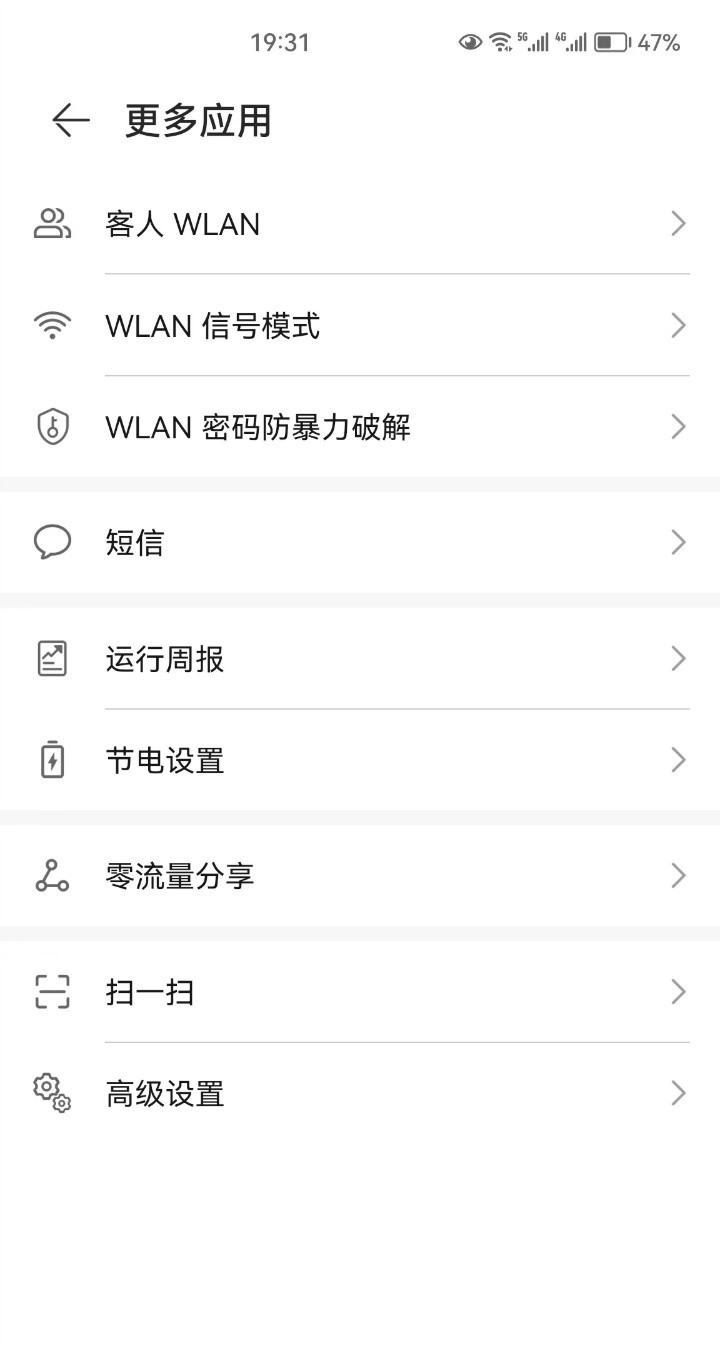Image resolution: width=720 pixels, height=1348 pixels.
Task: Open WLAN 信号模式 using its right arrow
Action: click(678, 325)
